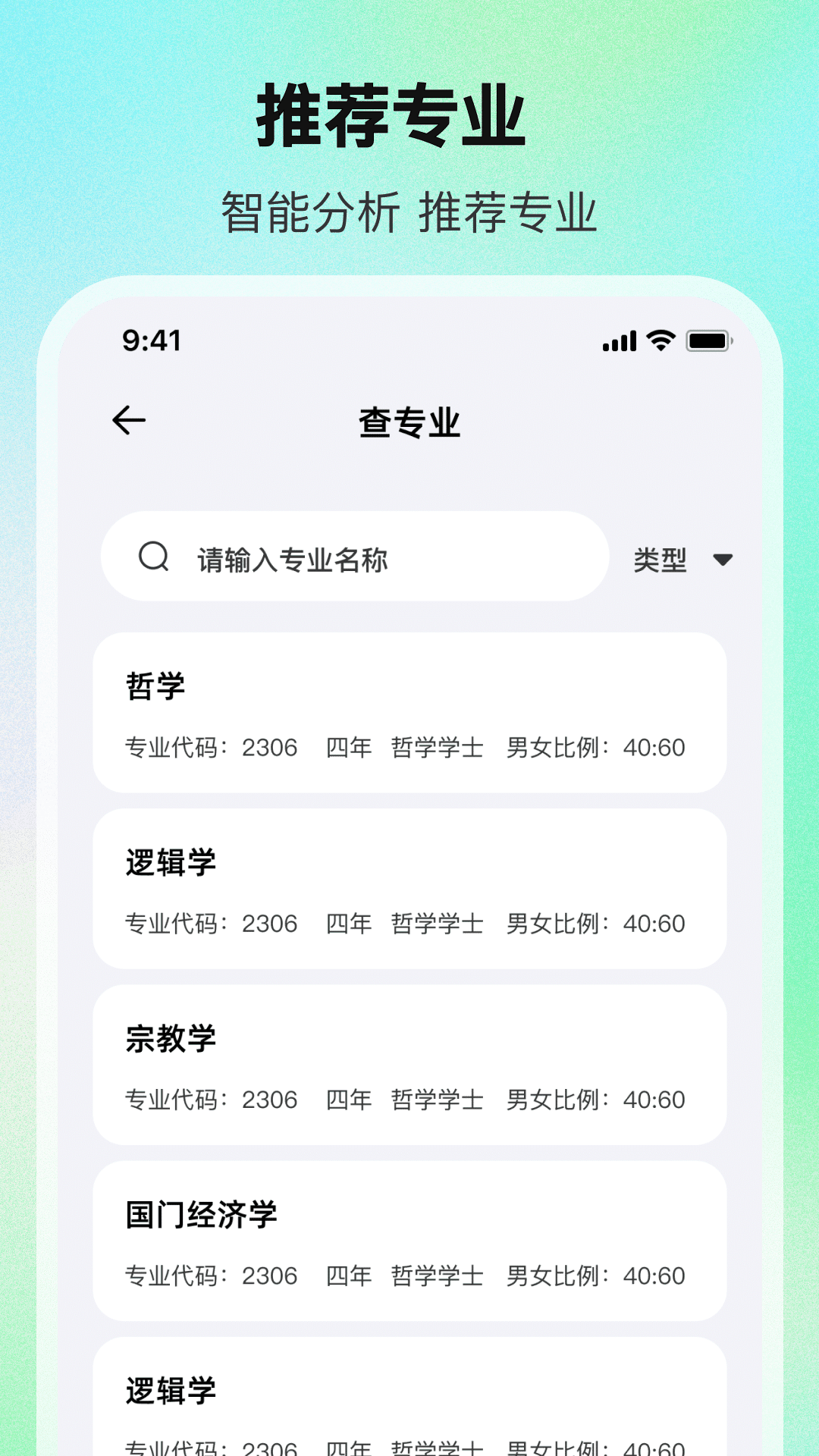Tap 专业代码 2306 under 哲学
819x1456 pixels.
(211, 747)
